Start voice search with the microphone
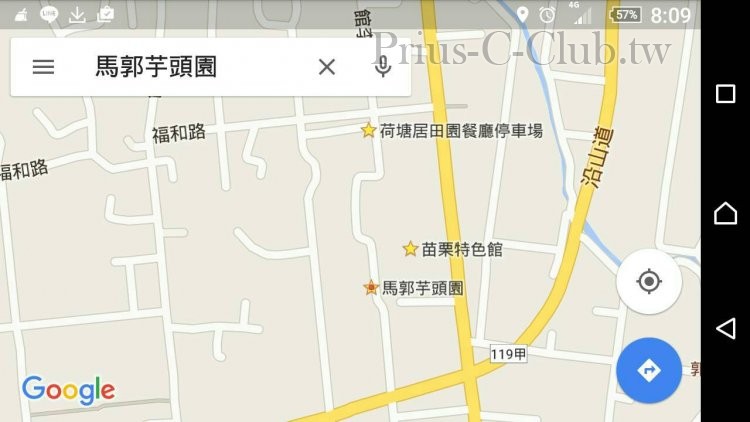The image size is (750, 422). coord(382,67)
